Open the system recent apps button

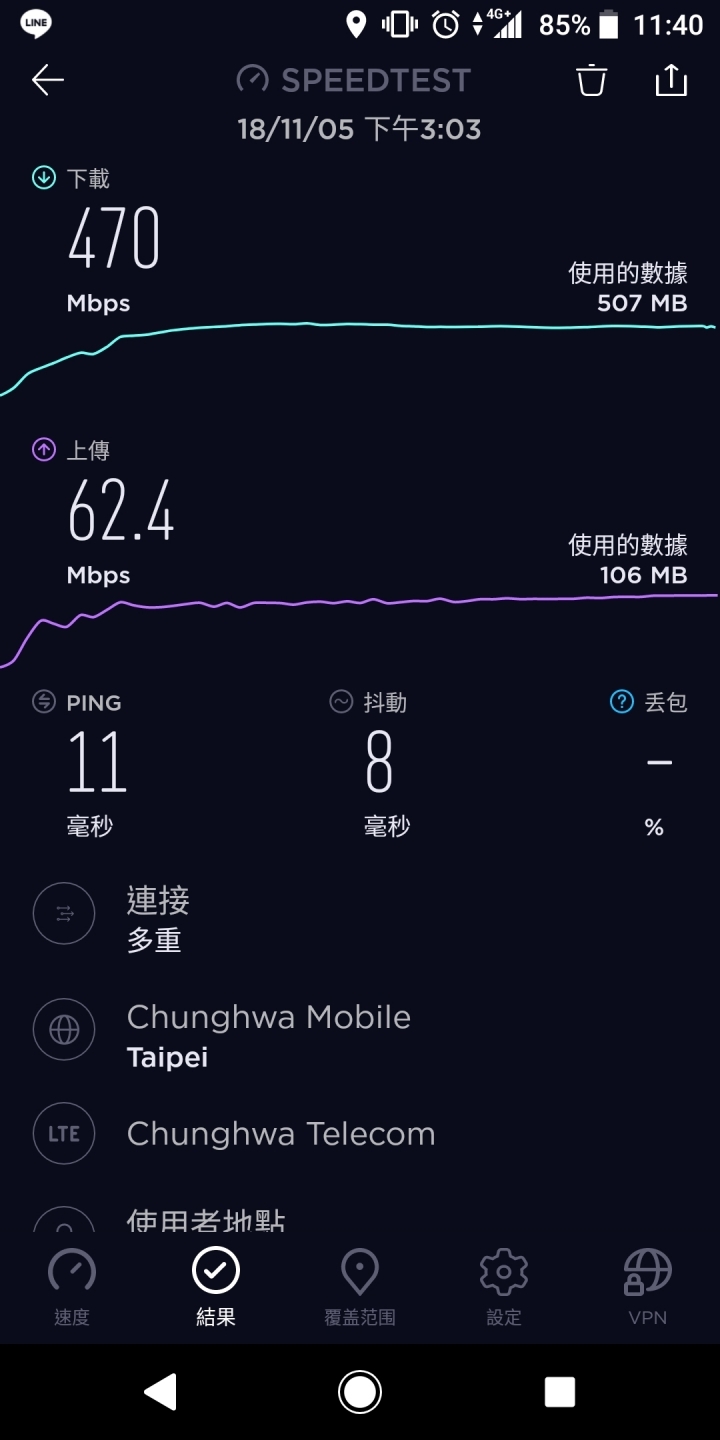pos(560,1392)
